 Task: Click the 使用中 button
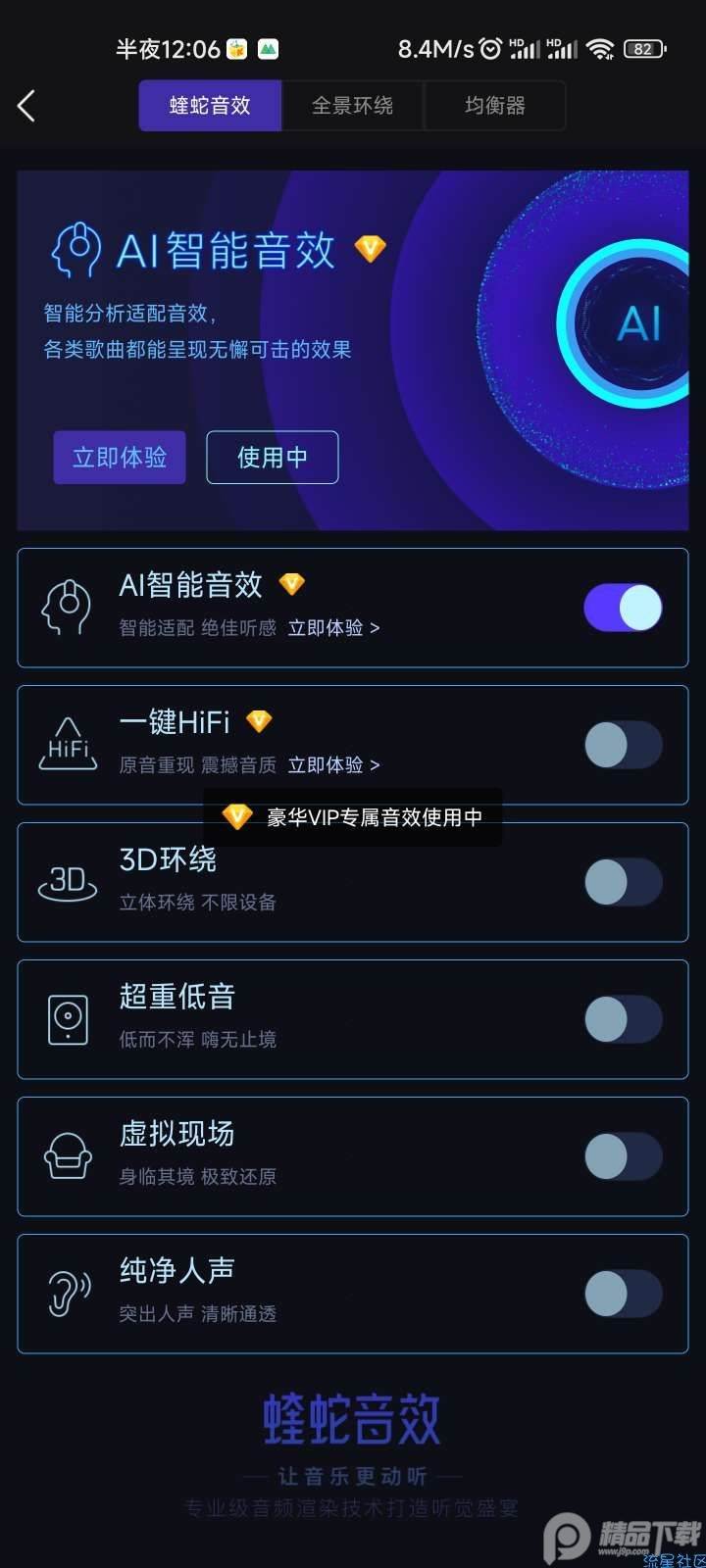272,457
